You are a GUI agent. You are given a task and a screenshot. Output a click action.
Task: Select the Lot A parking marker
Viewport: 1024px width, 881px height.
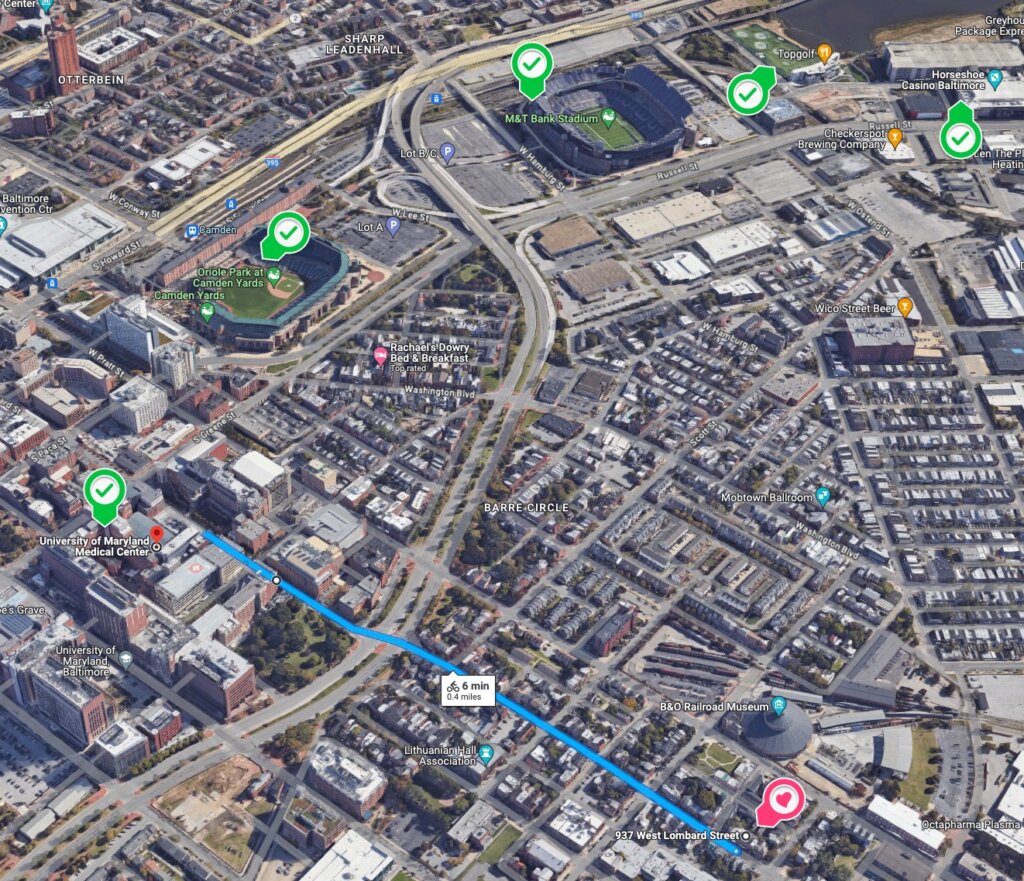pyautogui.click(x=393, y=227)
